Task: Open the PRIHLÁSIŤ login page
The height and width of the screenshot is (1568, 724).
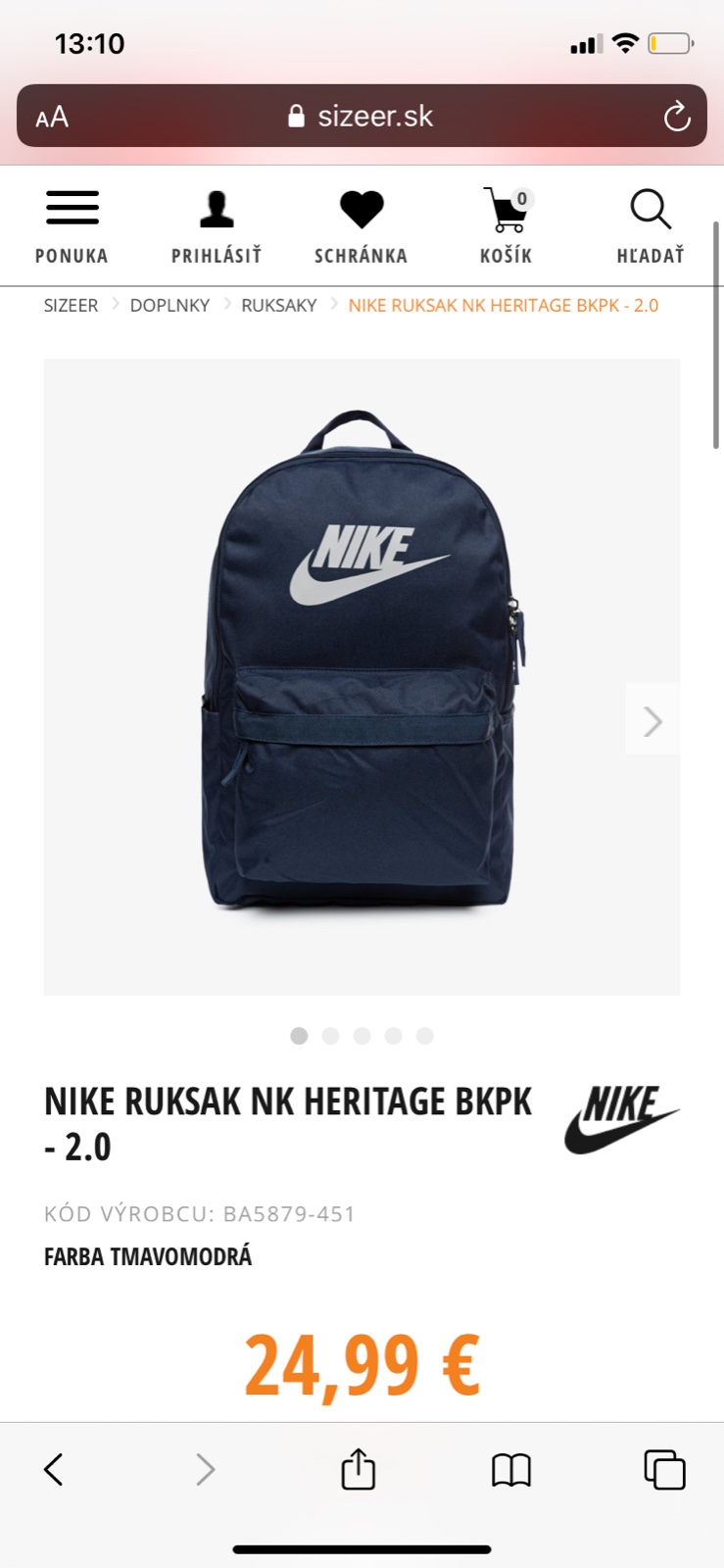Action: click(x=217, y=226)
